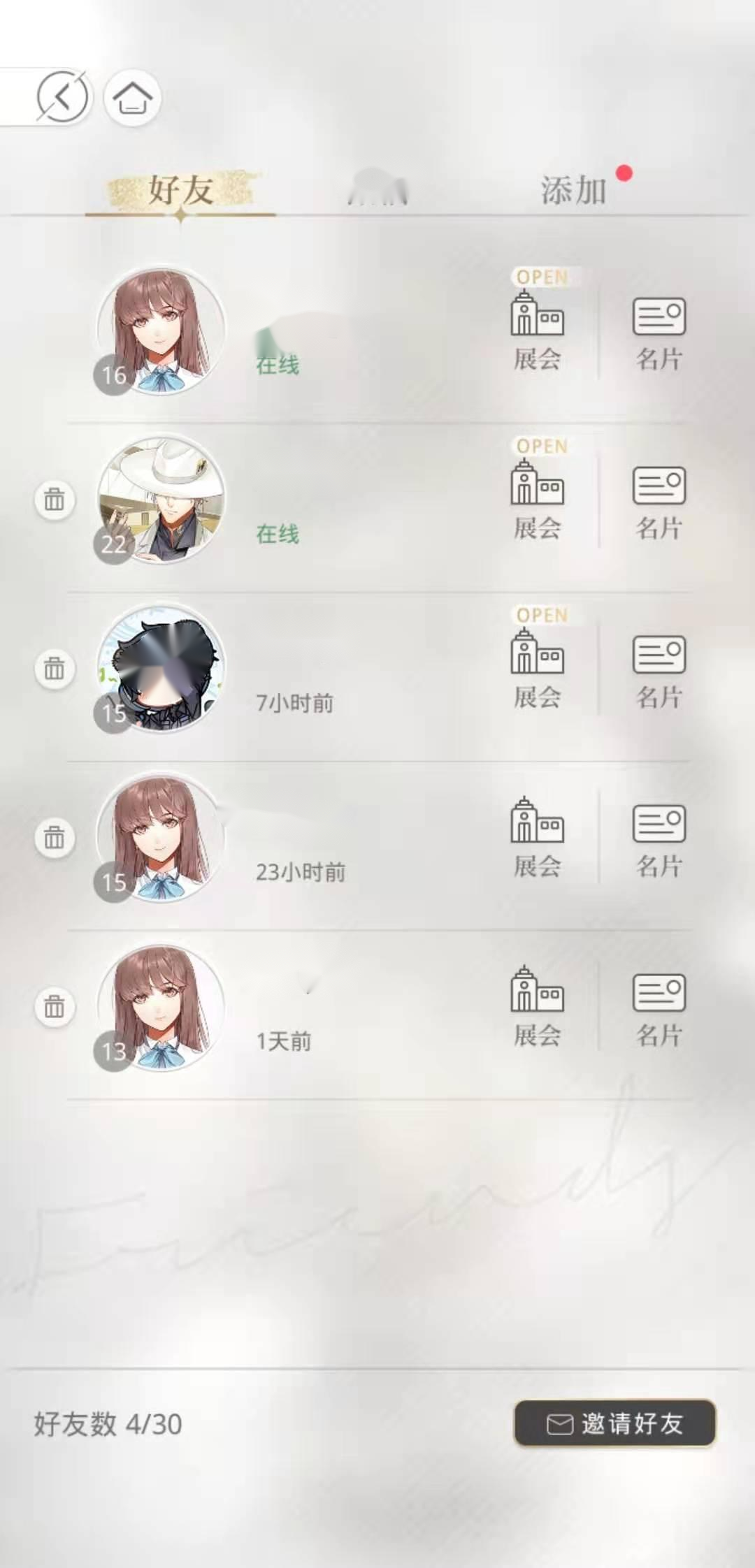
Task: Select the 好友 tab
Action: coord(180,191)
